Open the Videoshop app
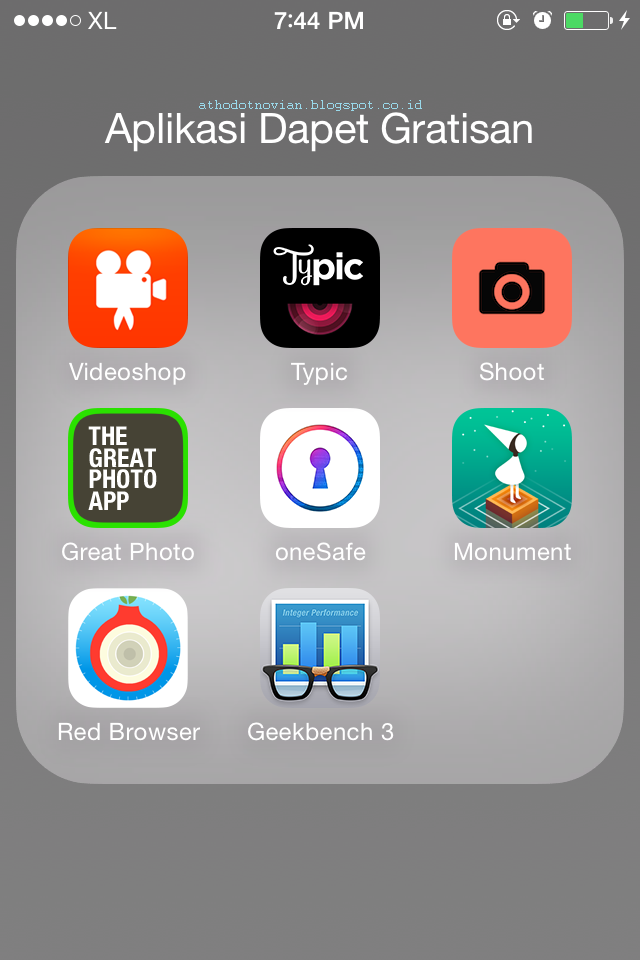Screen dimensions: 640x960 click(x=127, y=288)
